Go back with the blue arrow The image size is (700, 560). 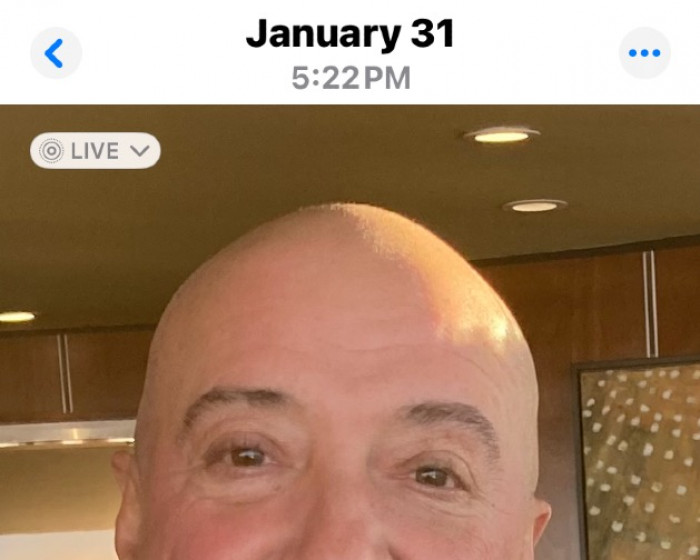tap(56, 53)
